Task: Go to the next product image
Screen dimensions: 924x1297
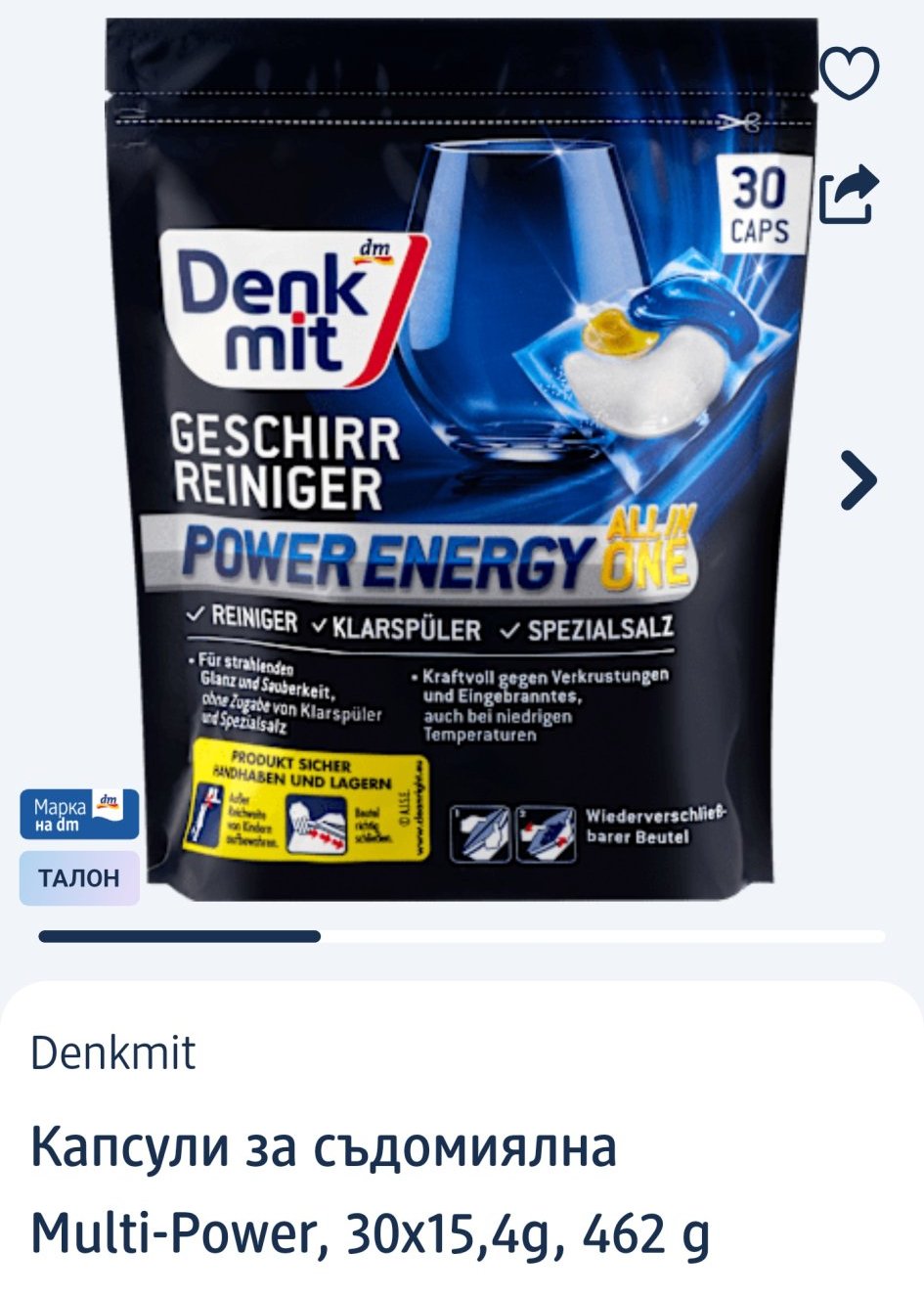Action: coord(858,479)
